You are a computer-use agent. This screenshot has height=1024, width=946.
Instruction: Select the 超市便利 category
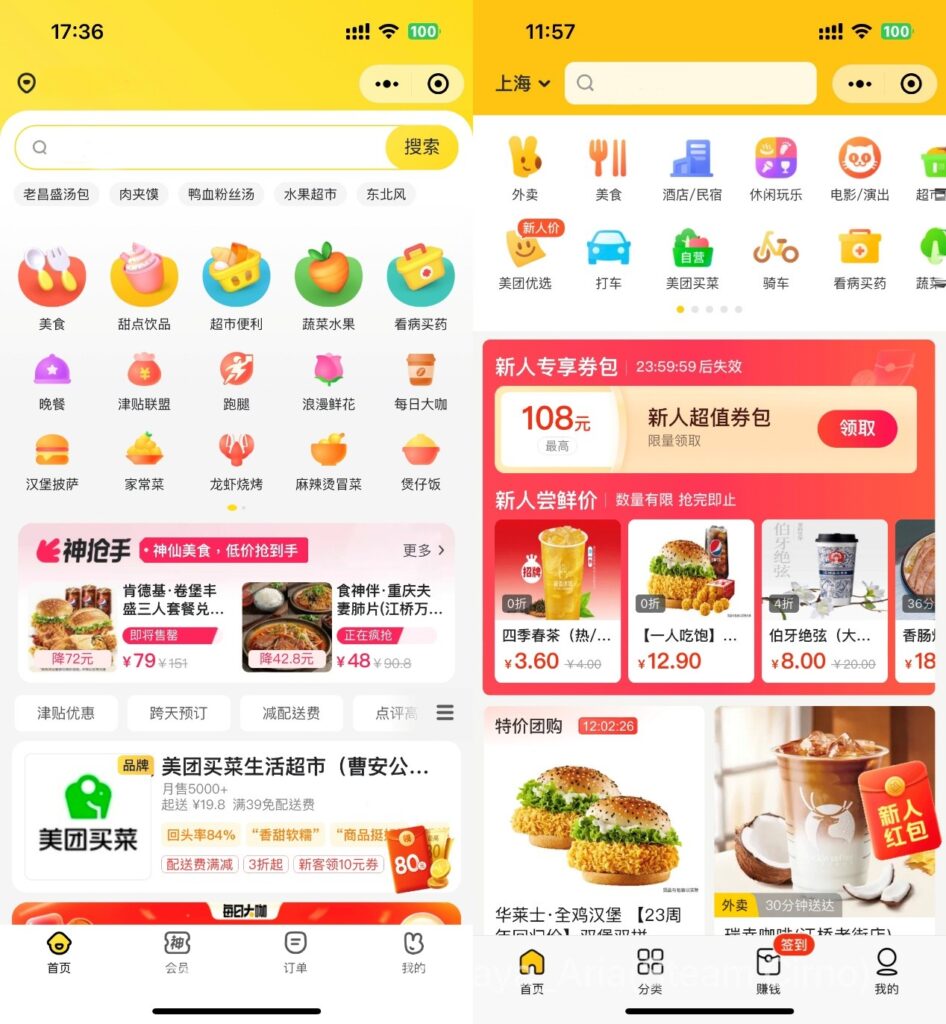coord(236,287)
